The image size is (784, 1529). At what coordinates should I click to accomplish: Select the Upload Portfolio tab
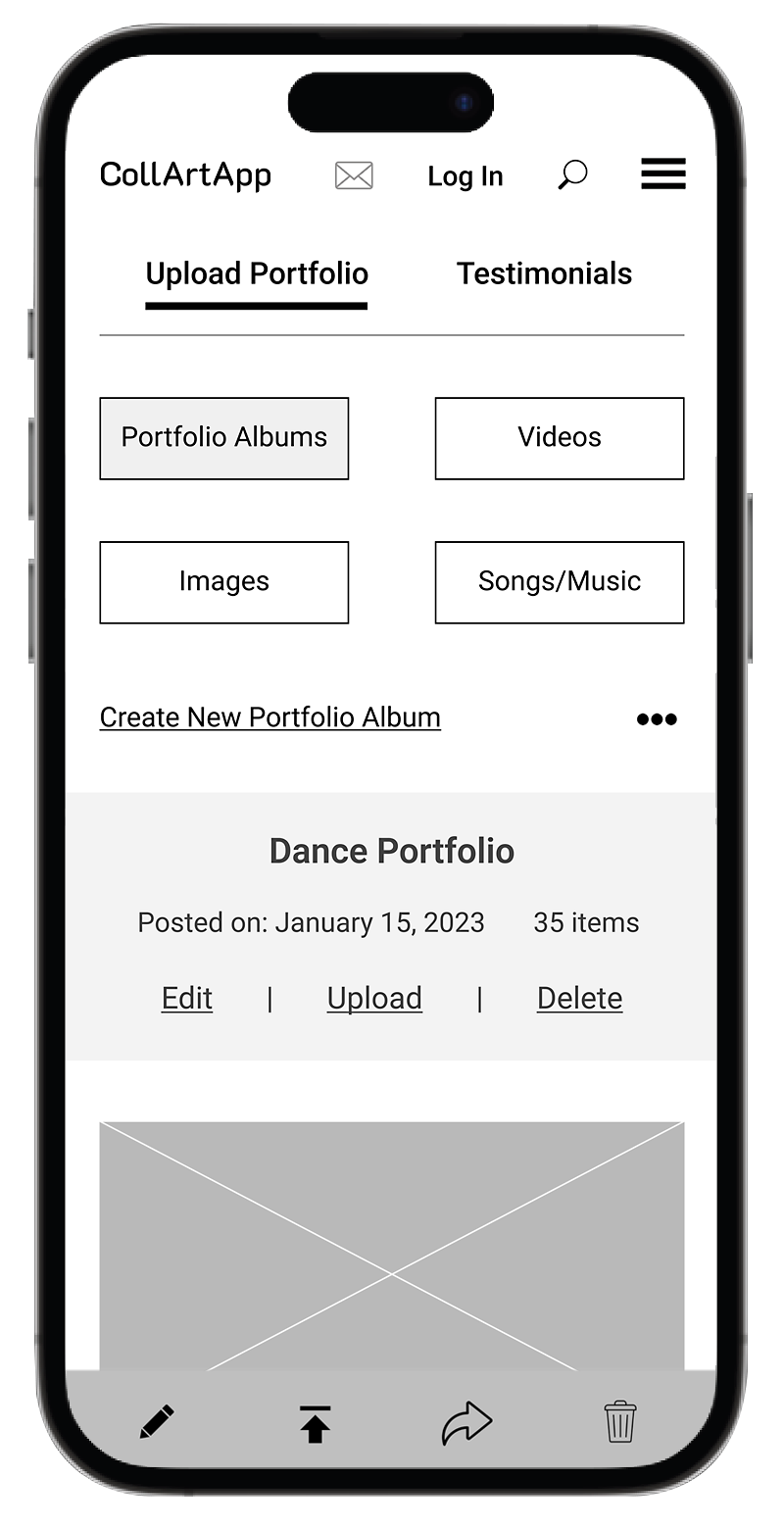[x=257, y=274]
